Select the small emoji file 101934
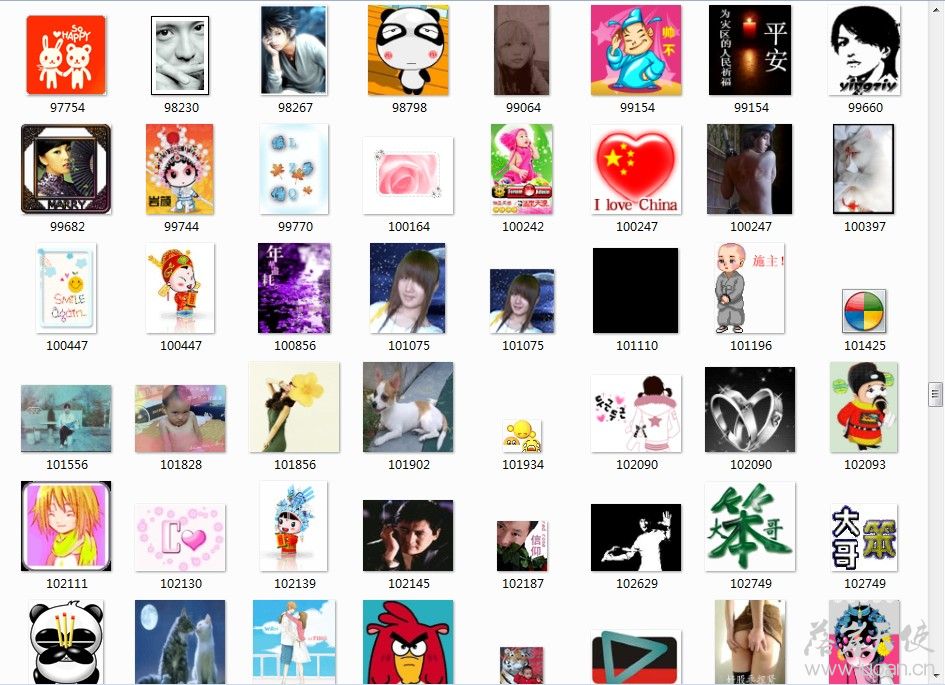The height and width of the screenshot is (685, 945). [522, 436]
